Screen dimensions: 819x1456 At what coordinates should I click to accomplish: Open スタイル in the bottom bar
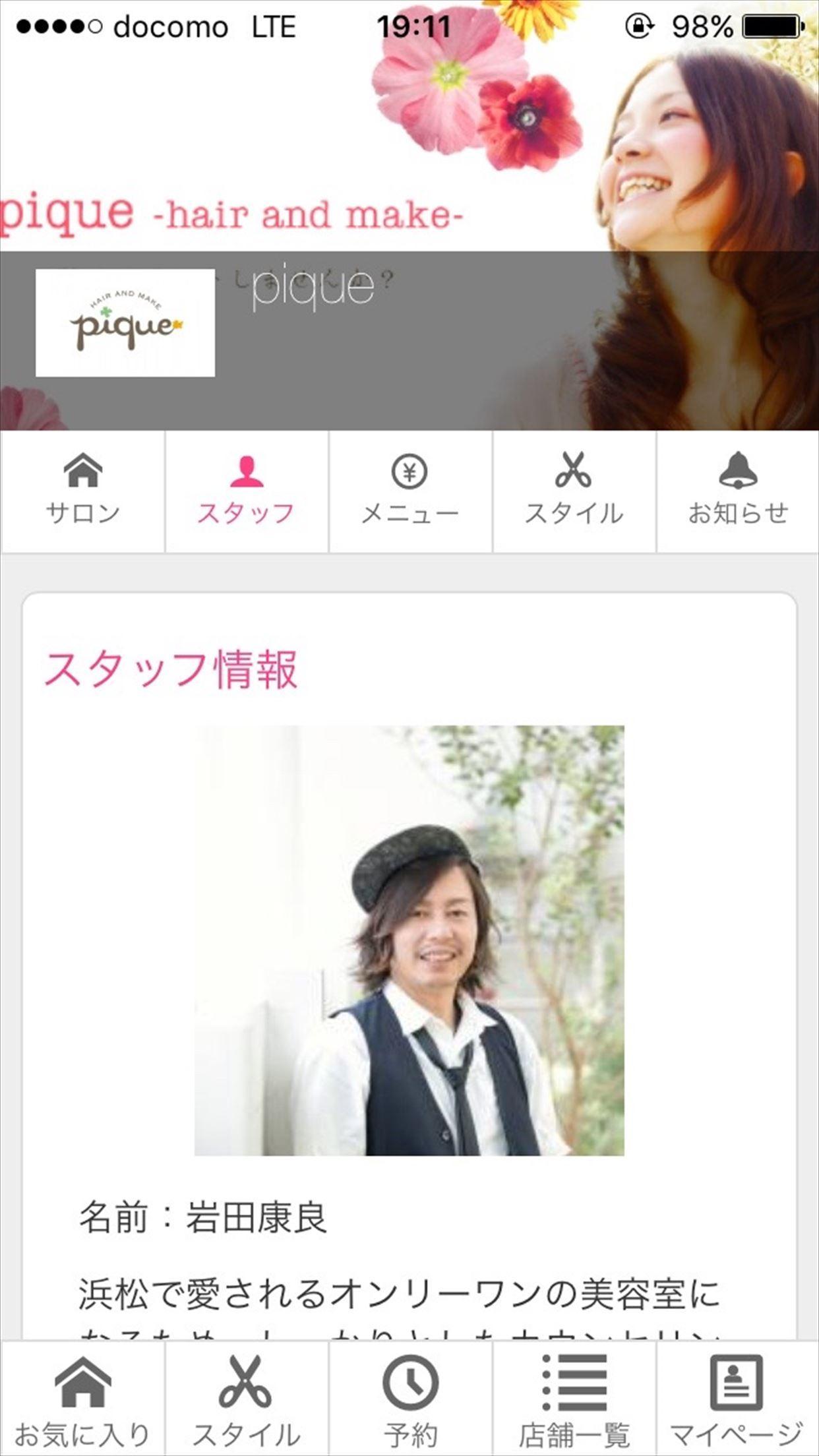246,1399
